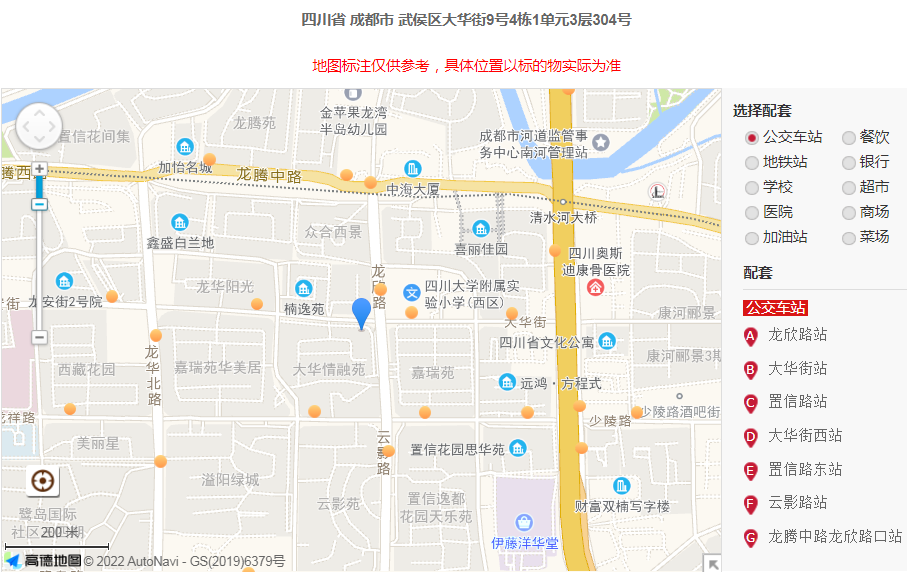
Task: Zoom out the map with minus button
Action: [x=39, y=337]
